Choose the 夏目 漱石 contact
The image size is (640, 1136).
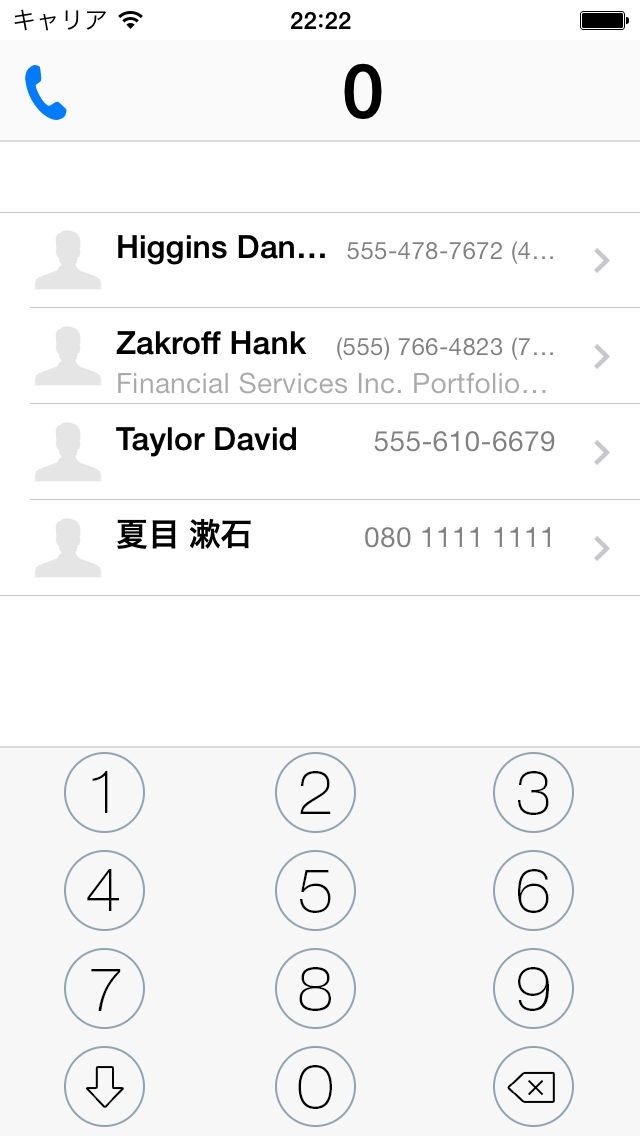pos(320,548)
